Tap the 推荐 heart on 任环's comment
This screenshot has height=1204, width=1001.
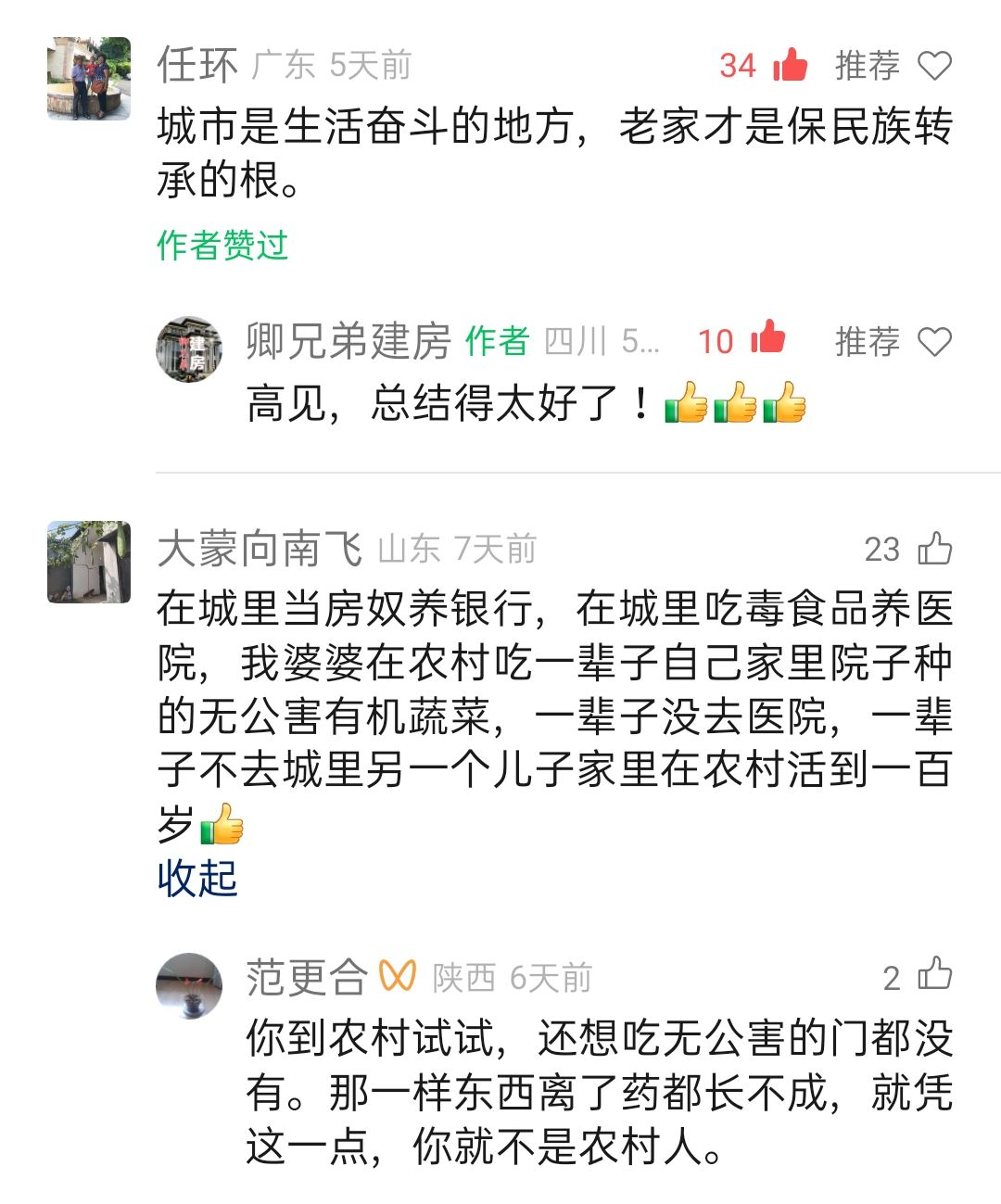coord(934,66)
